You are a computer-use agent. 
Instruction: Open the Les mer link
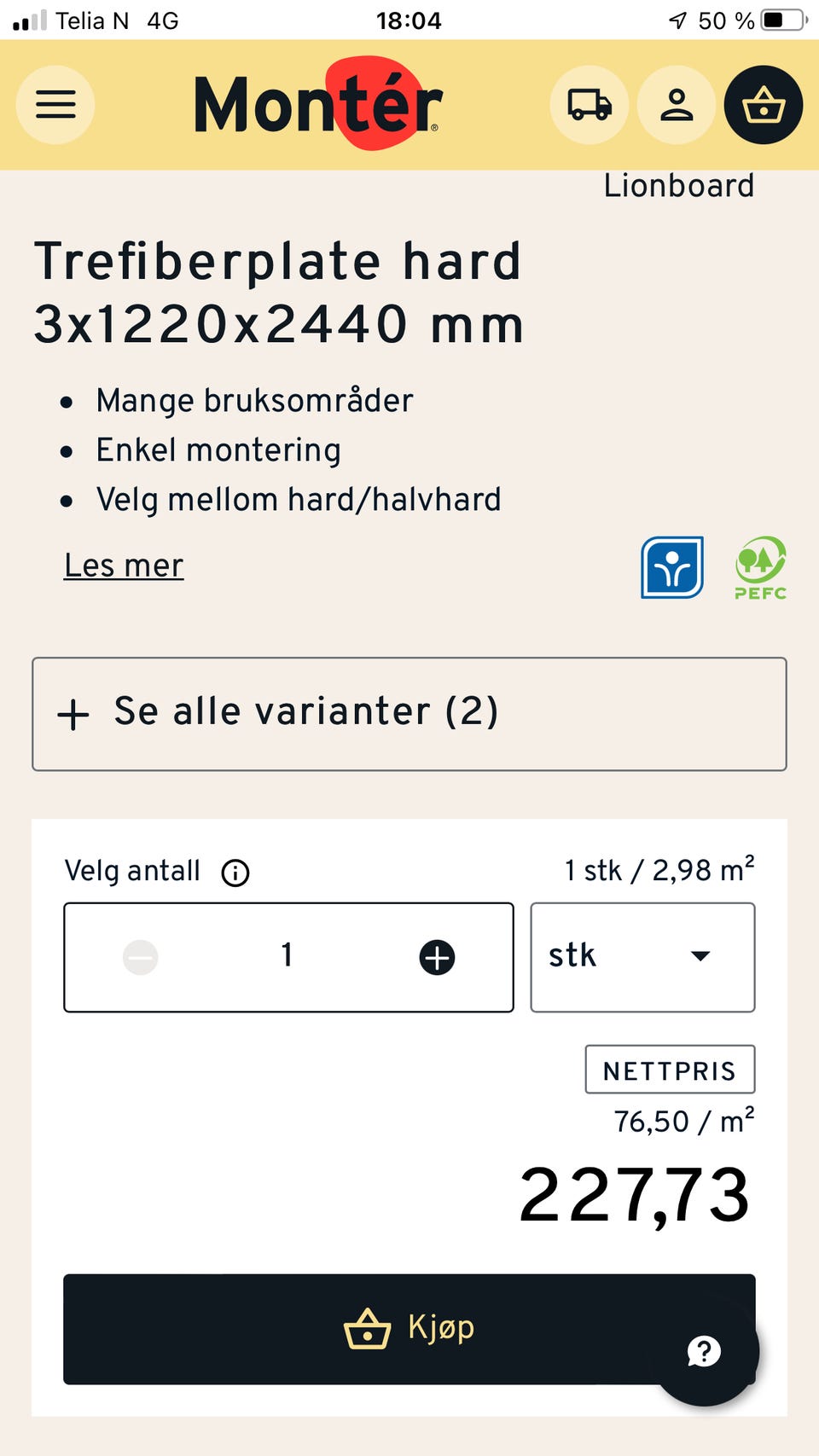(x=123, y=565)
